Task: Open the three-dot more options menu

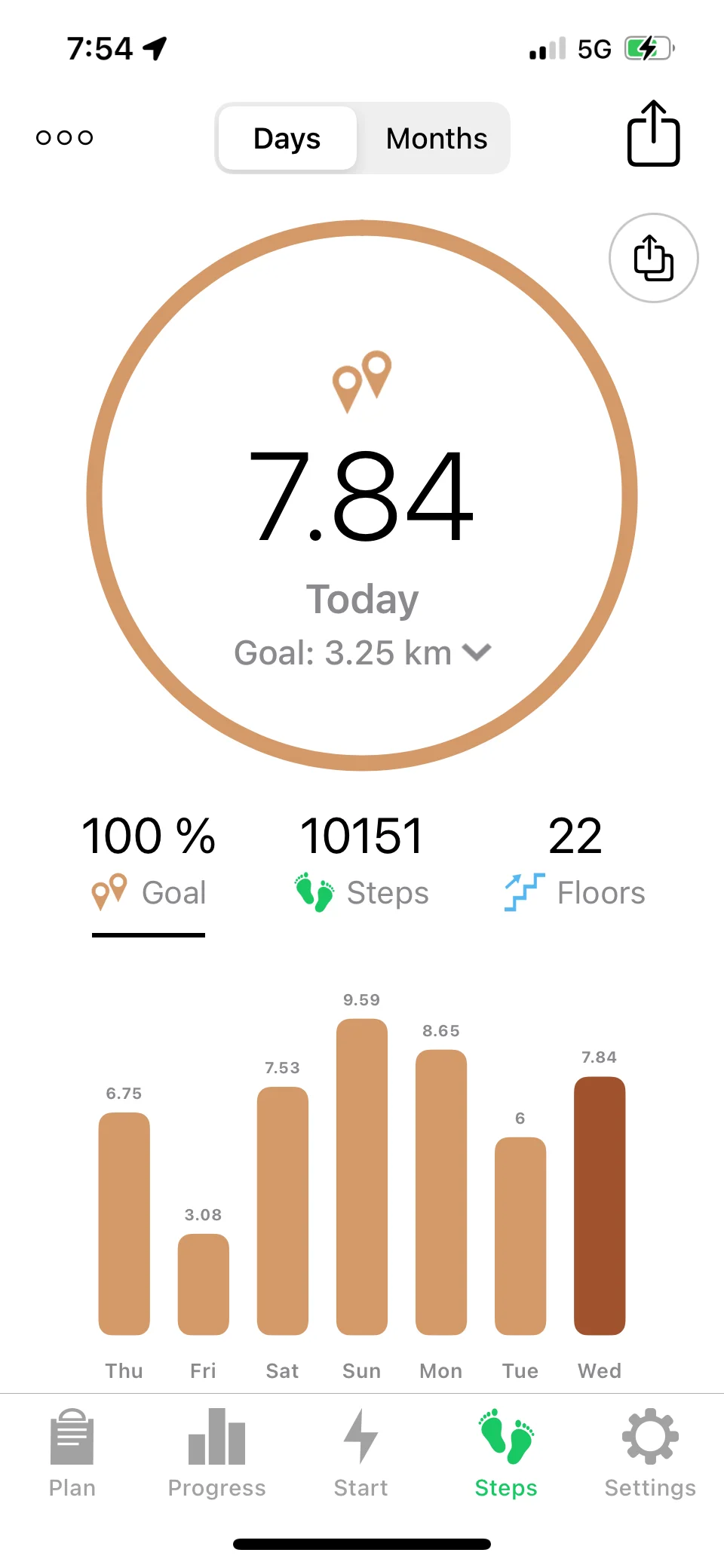Action: (65, 137)
